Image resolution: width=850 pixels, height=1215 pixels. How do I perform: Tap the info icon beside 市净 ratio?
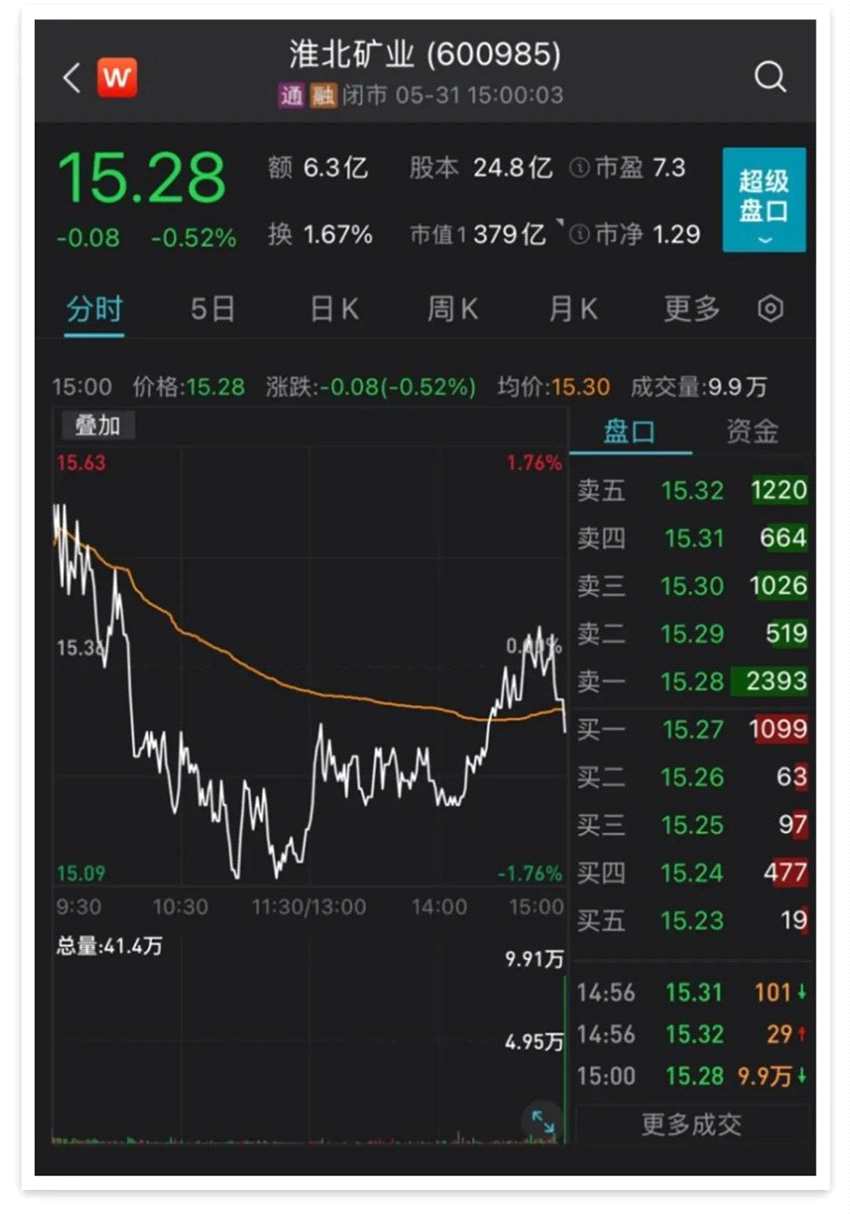pos(578,235)
